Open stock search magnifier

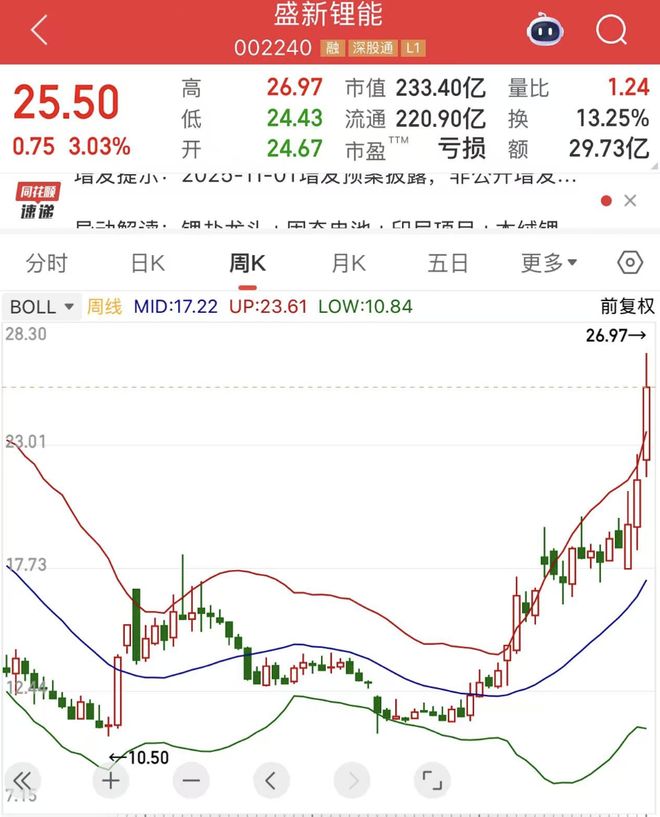coord(611,31)
